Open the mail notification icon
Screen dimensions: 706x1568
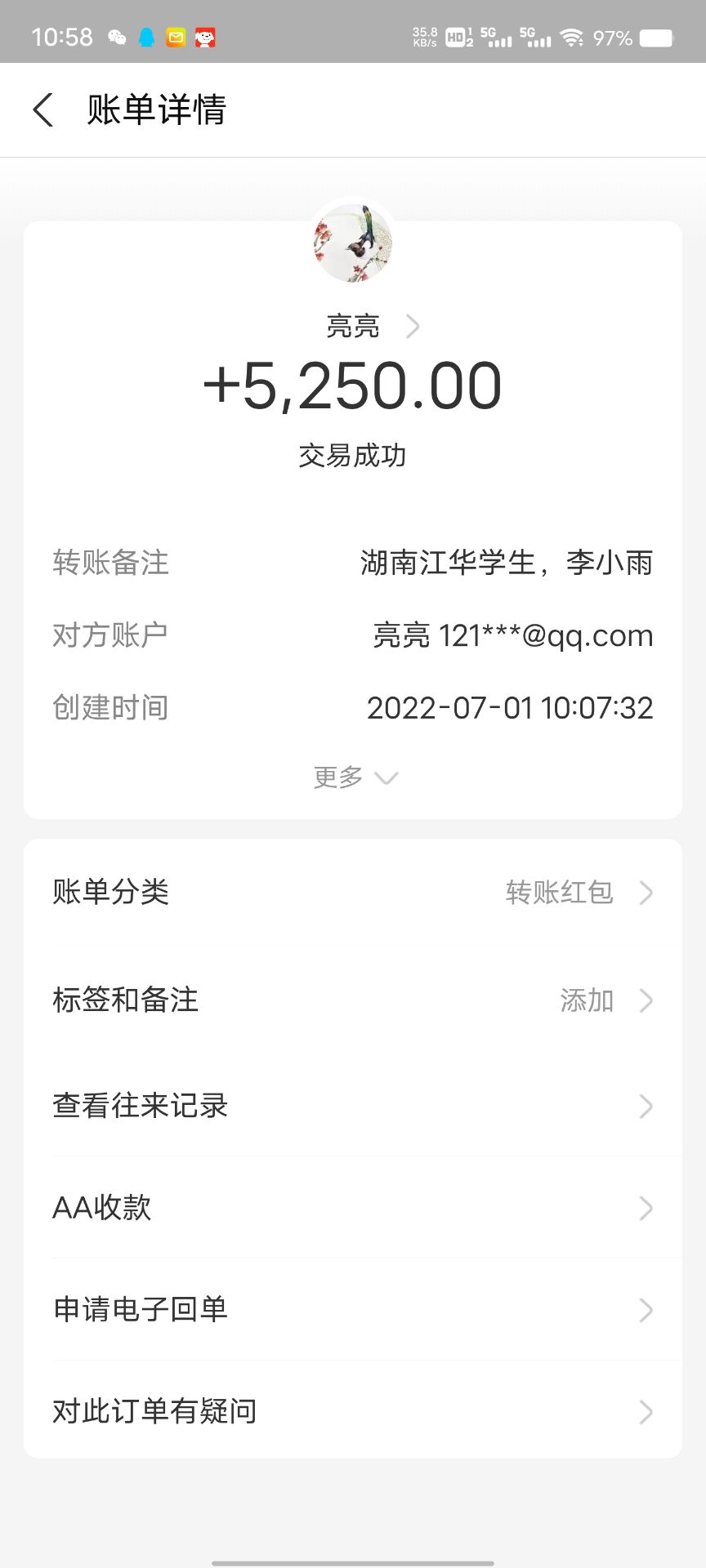(x=176, y=38)
